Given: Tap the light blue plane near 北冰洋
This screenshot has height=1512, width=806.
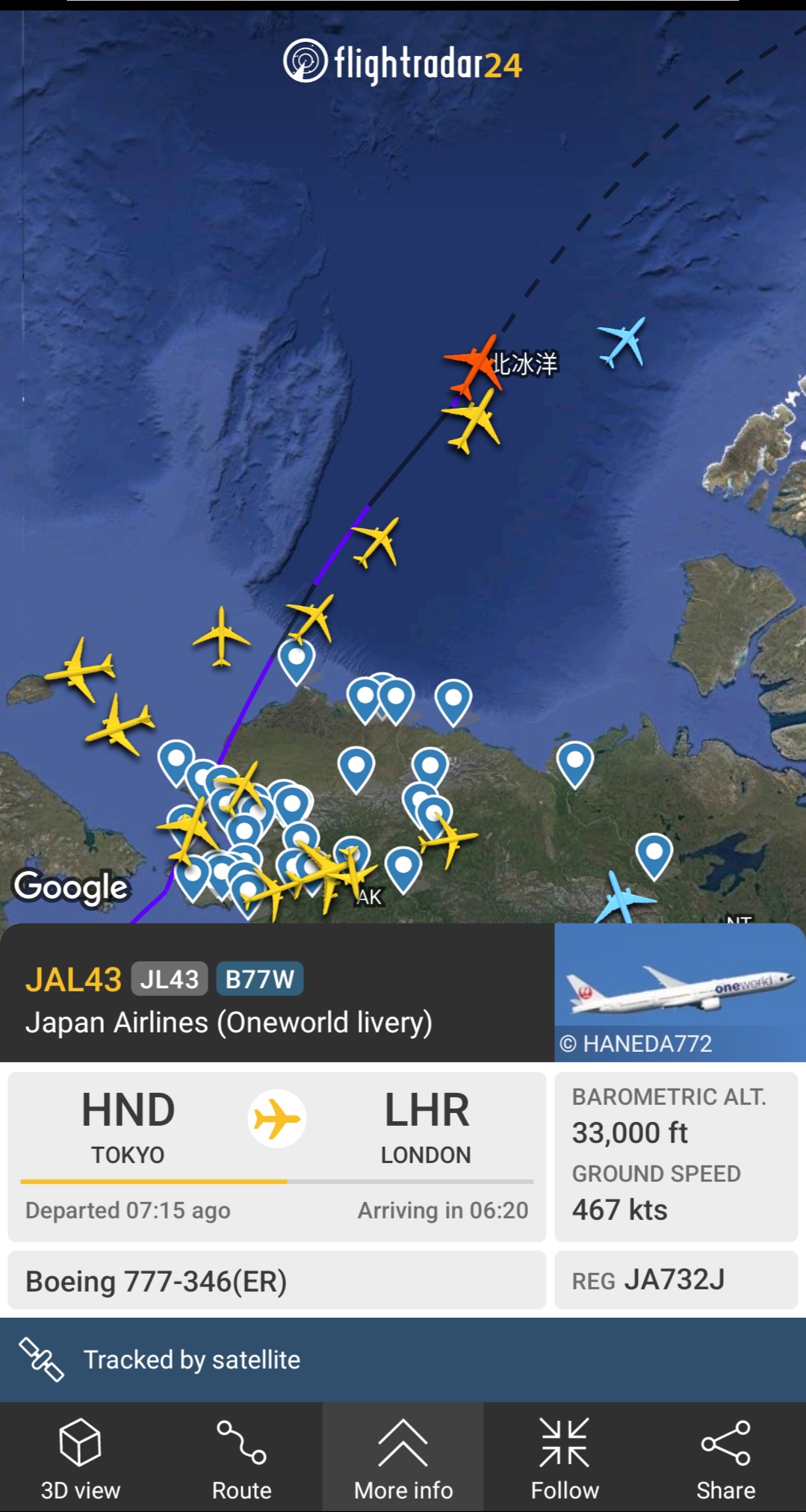Looking at the screenshot, I should point(622,342).
